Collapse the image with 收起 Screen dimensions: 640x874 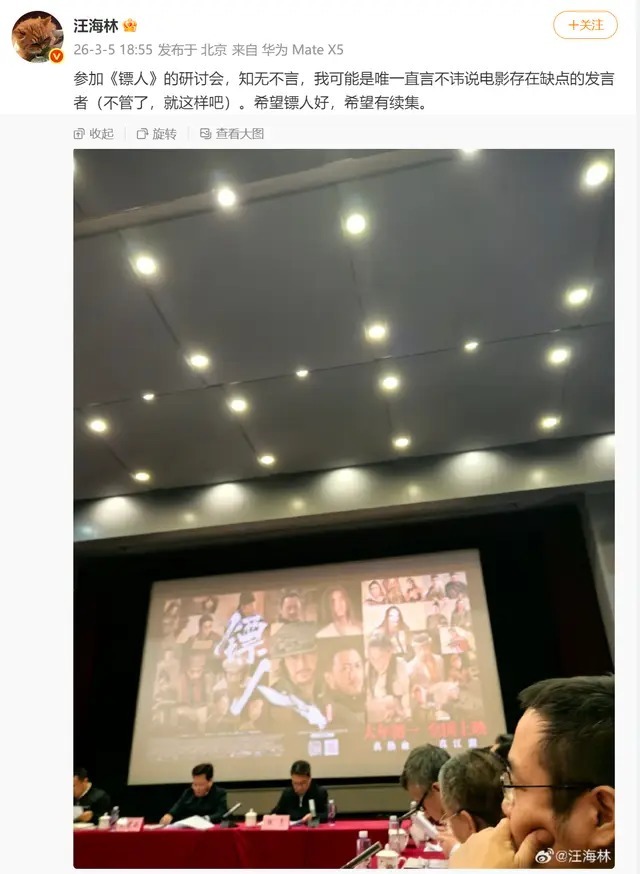94,134
